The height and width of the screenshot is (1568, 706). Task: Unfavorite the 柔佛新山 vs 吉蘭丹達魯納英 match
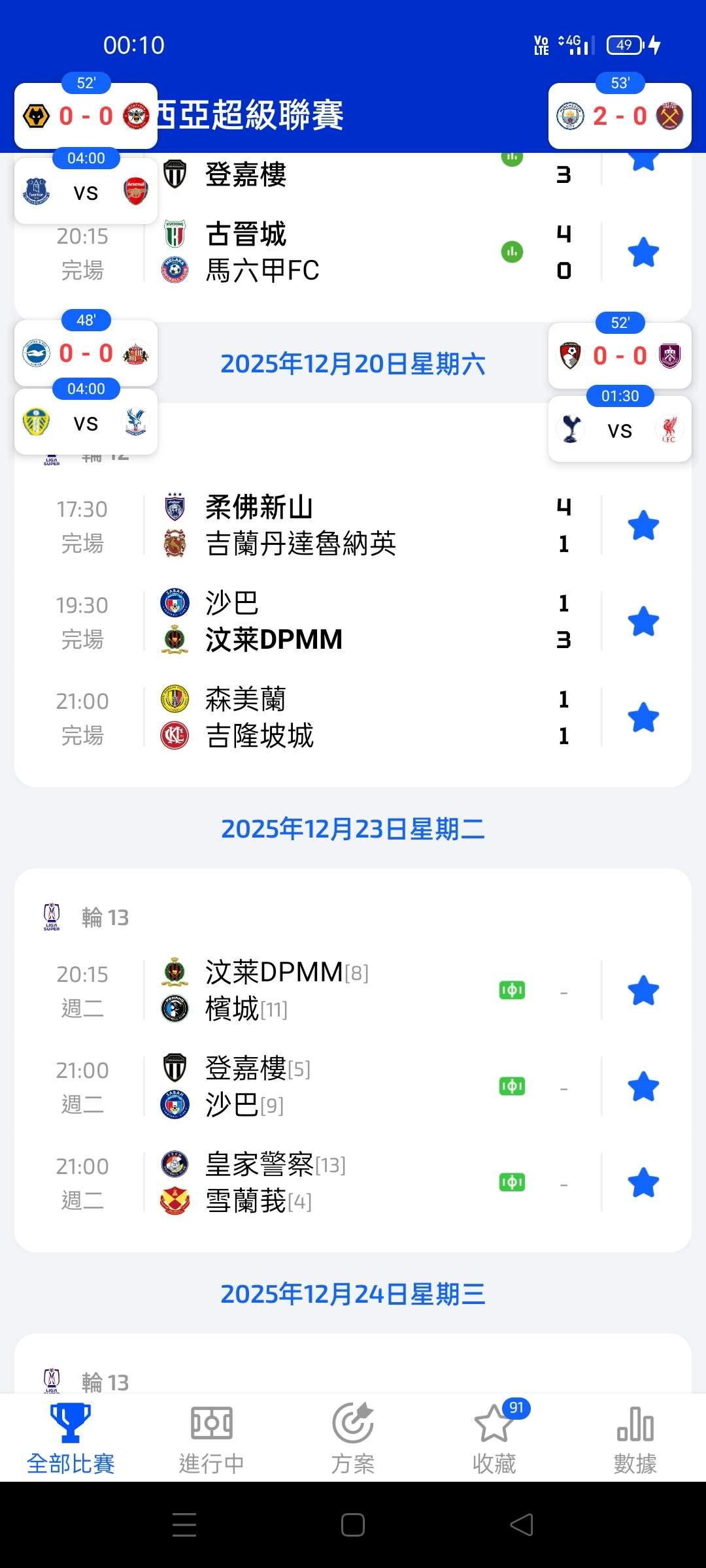[x=643, y=525]
